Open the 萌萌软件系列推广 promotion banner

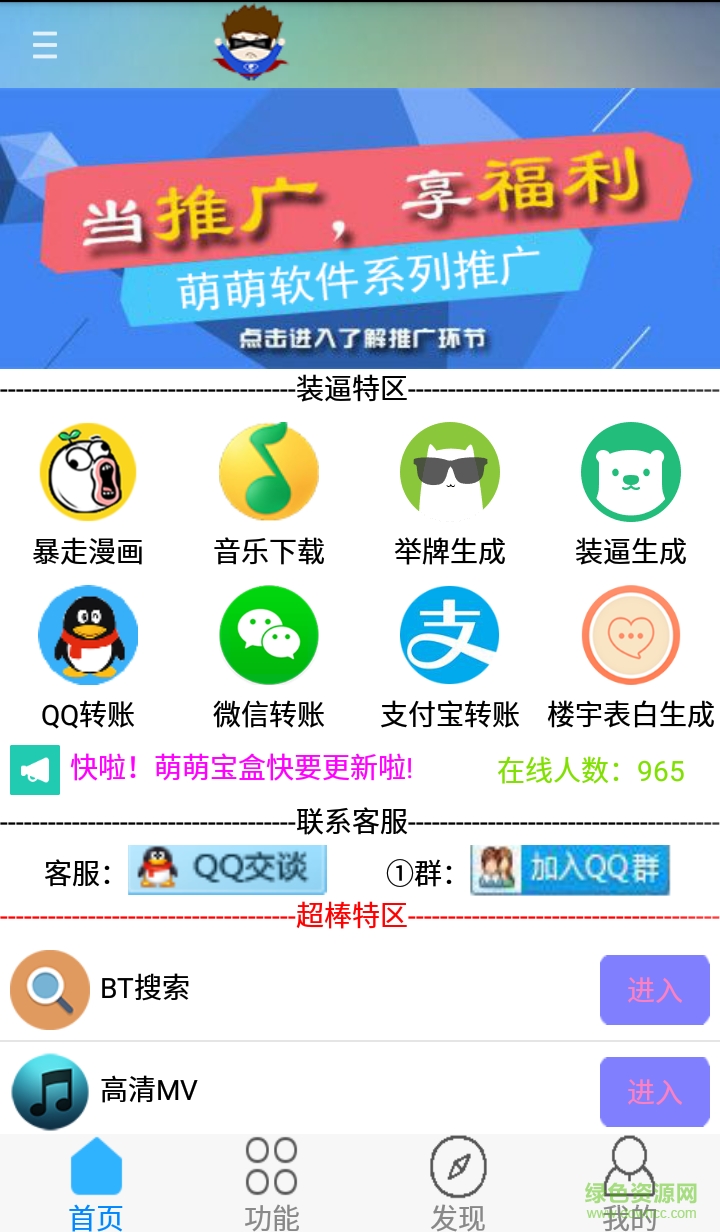tap(360, 228)
